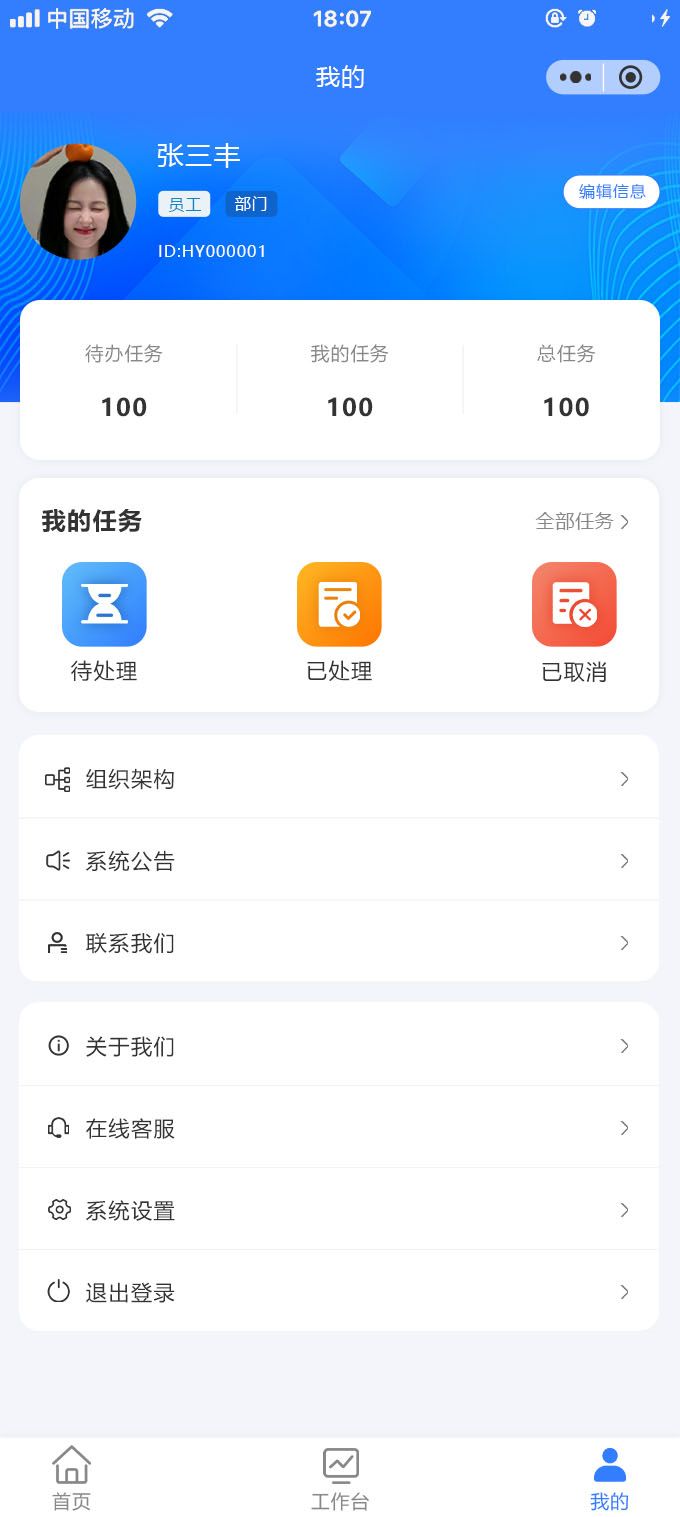The height and width of the screenshot is (1517, 680).
Task: Open the mini program more options menu
Action: point(576,78)
